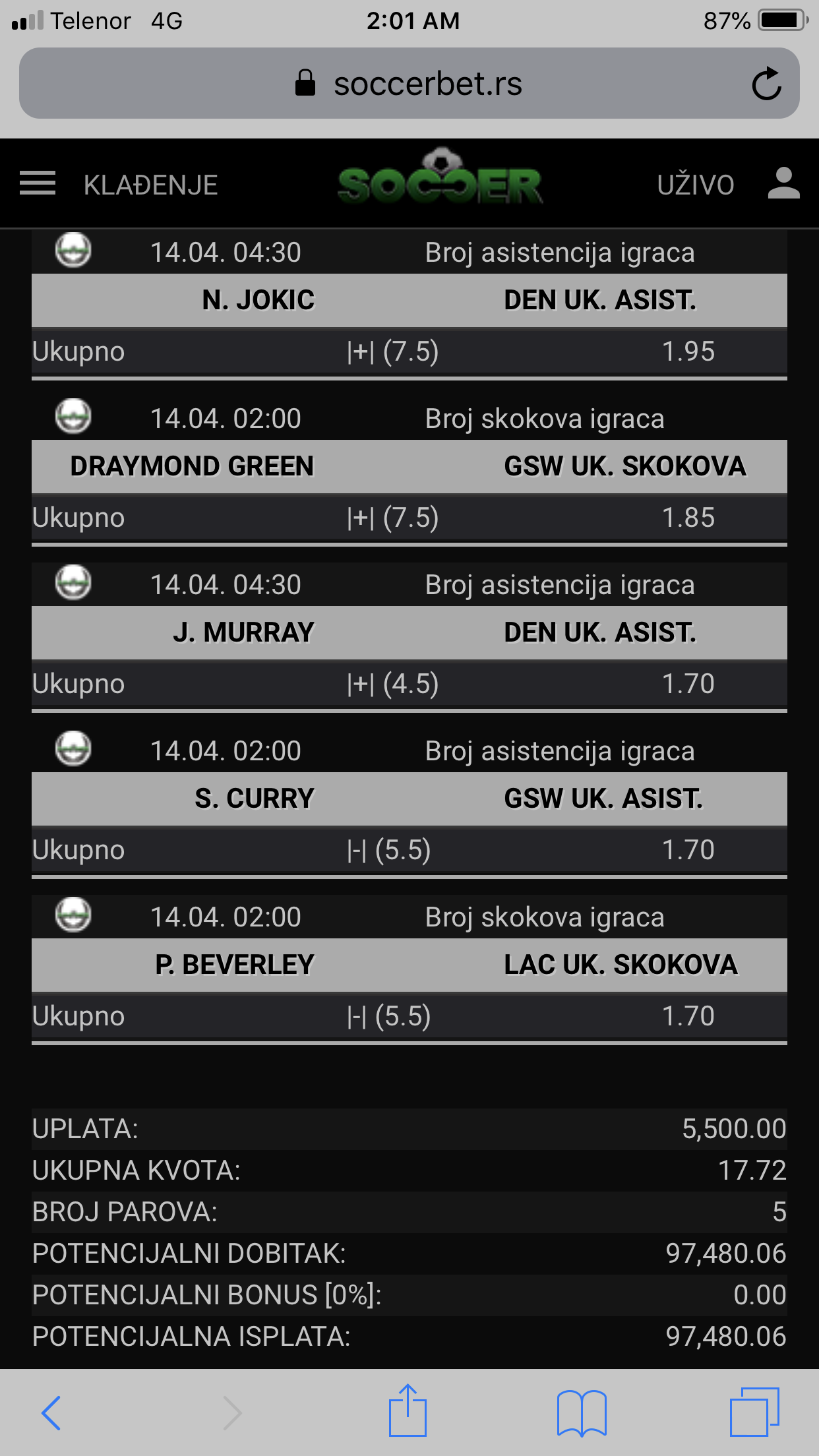Open the user account icon

[784, 183]
